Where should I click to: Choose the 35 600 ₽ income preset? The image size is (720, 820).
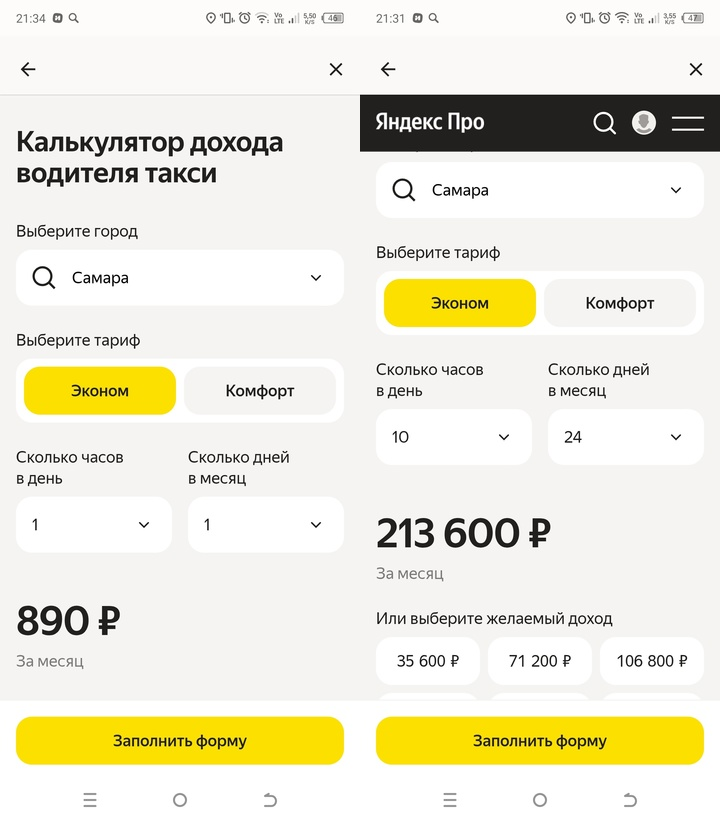point(428,661)
